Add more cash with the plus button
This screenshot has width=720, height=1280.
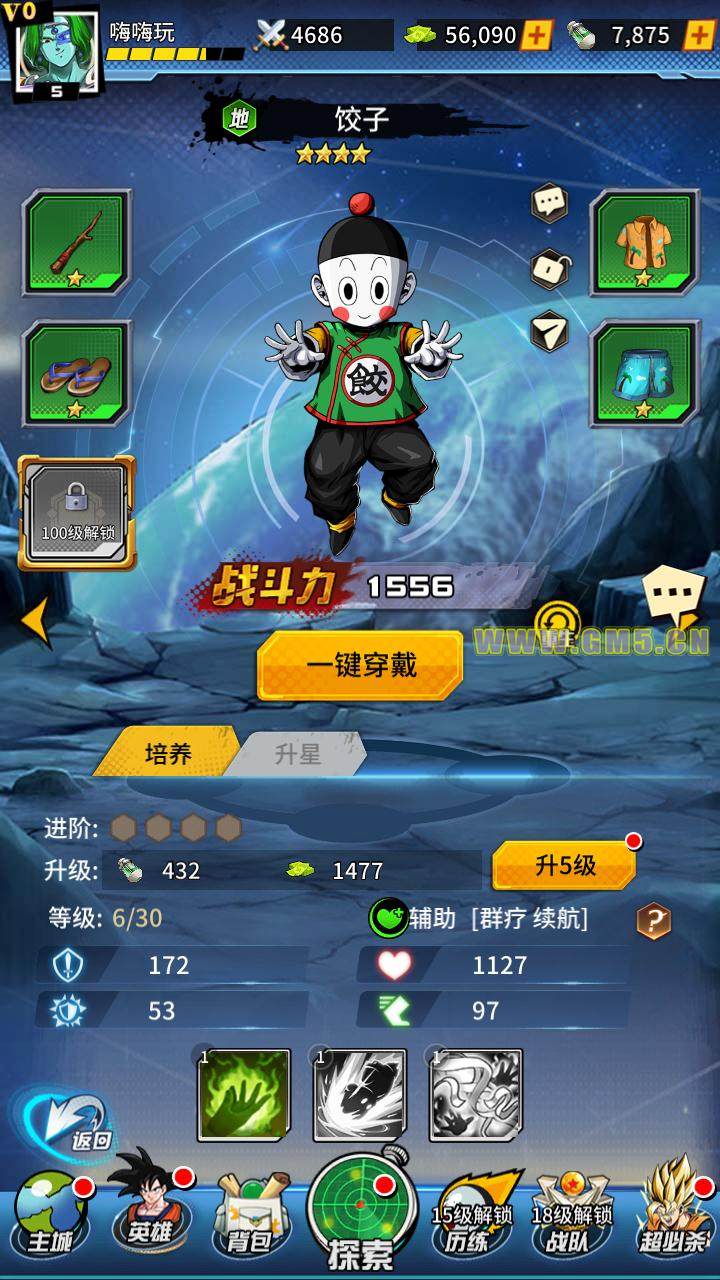pos(537,35)
